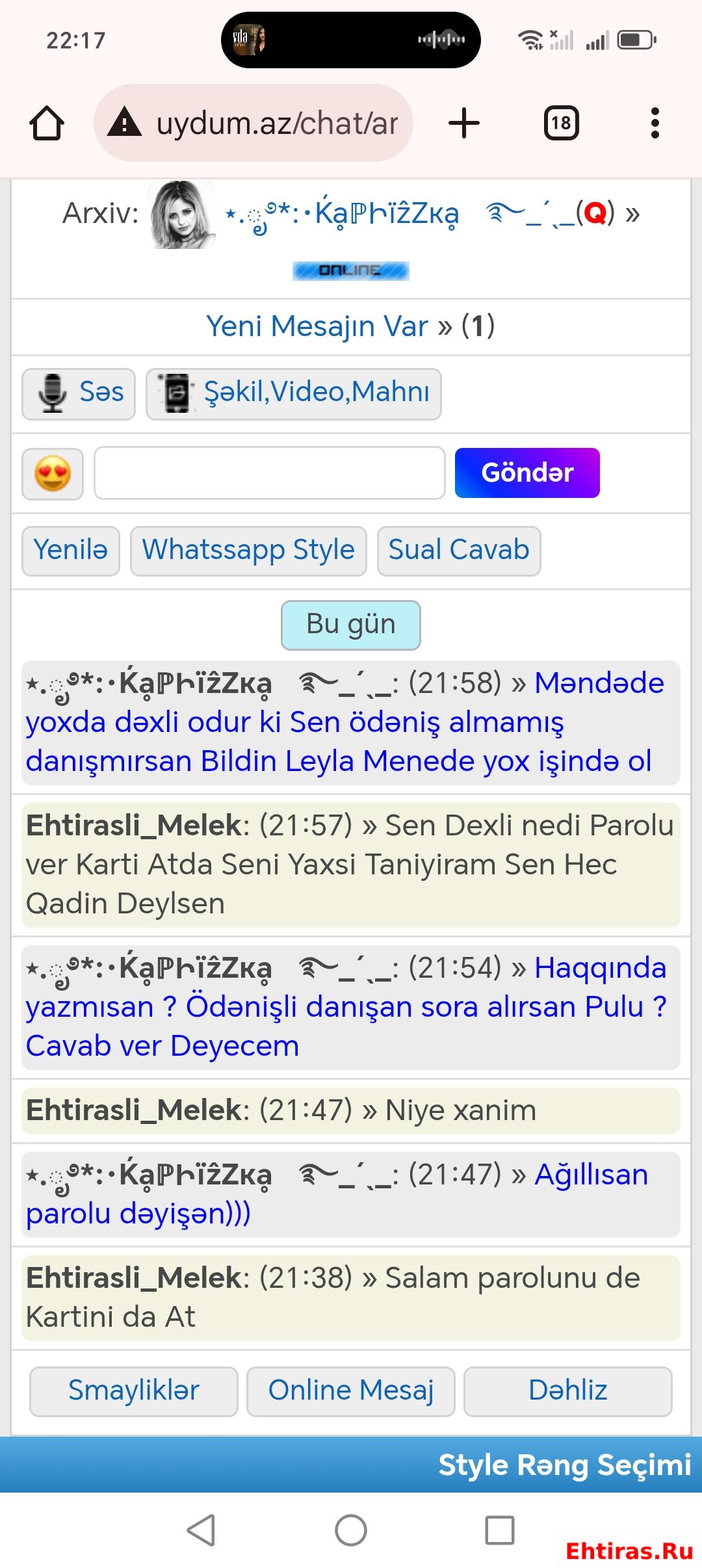The width and height of the screenshot is (702, 1568).
Task: Open the Yeni Mesajın Var link
Action: click(350, 326)
